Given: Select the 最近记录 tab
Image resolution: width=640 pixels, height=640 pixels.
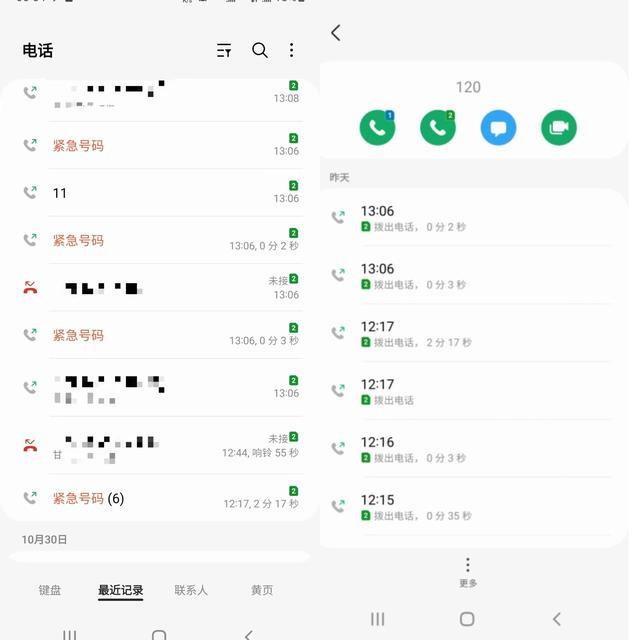Looking at the screenshot, I should coord(120,590).
